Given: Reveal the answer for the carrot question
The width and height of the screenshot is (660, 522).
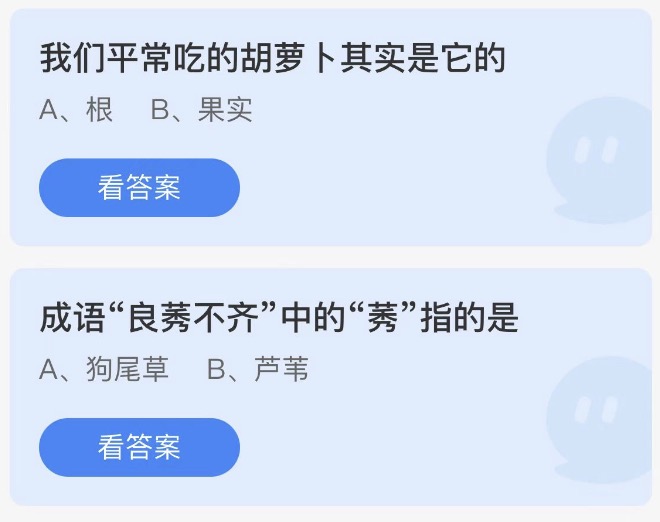Looking at the screenshot, I should [139, 188].
